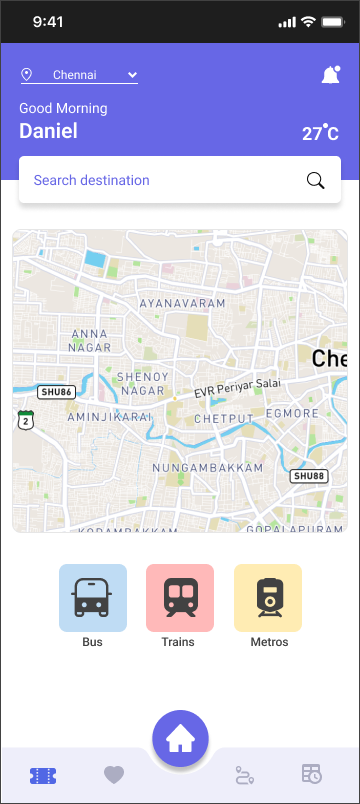Open the tickets tab
Screen dimensions: 360x804
pos(43,776)
